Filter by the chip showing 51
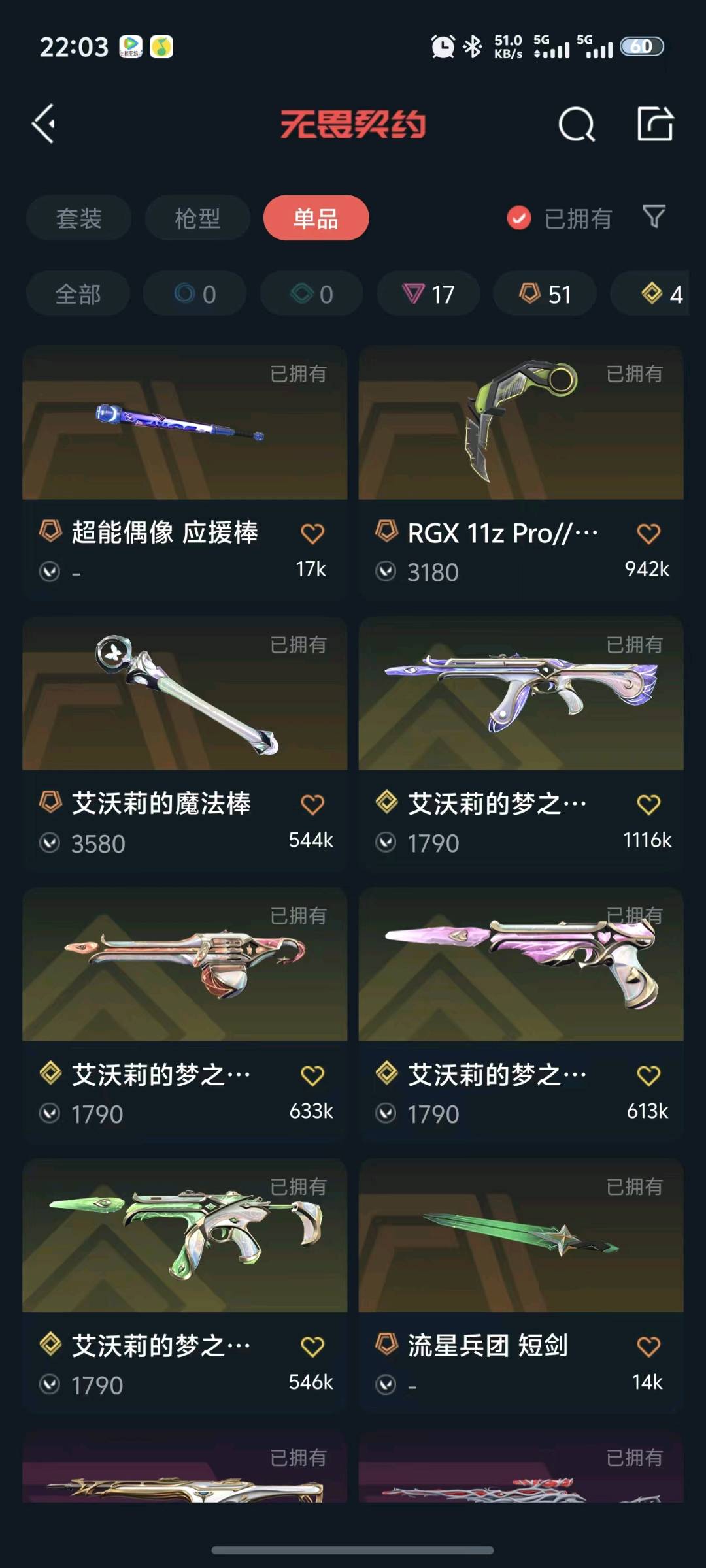Screen dimensions: 706x1568 [545, 294]
